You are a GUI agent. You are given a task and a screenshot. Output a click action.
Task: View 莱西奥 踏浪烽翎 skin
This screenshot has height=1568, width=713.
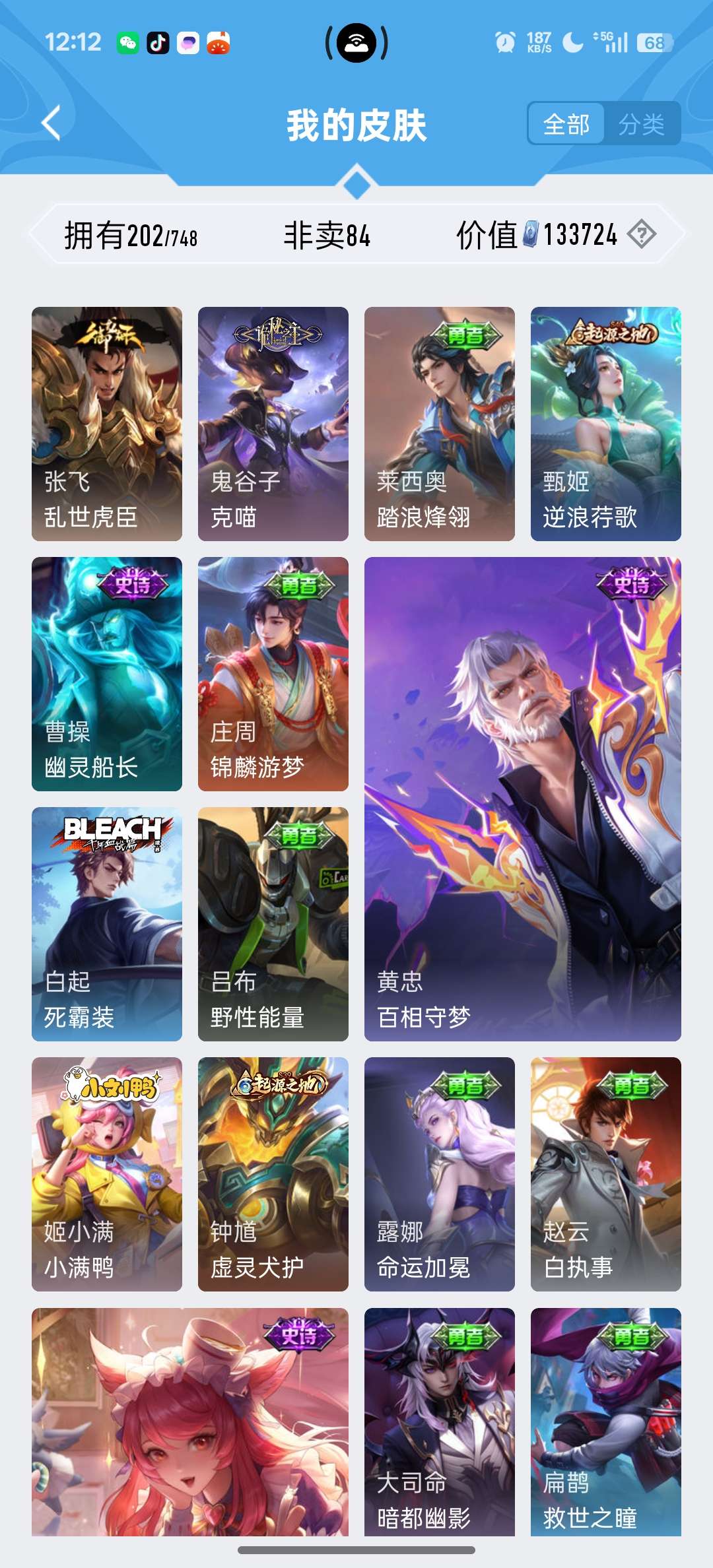point(440,424)
